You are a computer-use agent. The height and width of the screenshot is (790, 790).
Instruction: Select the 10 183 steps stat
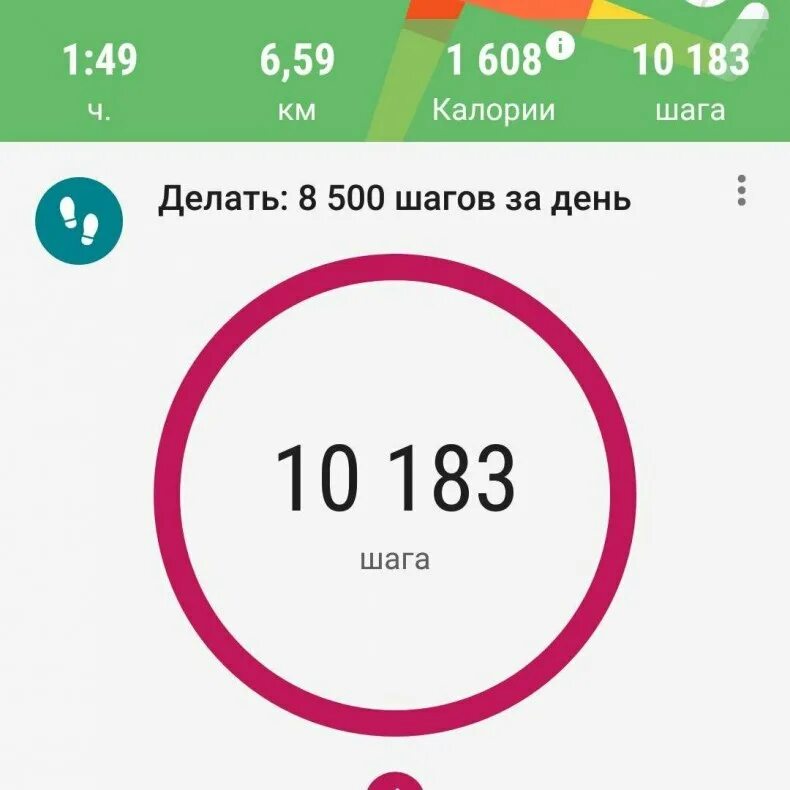[x=690, y=80]
